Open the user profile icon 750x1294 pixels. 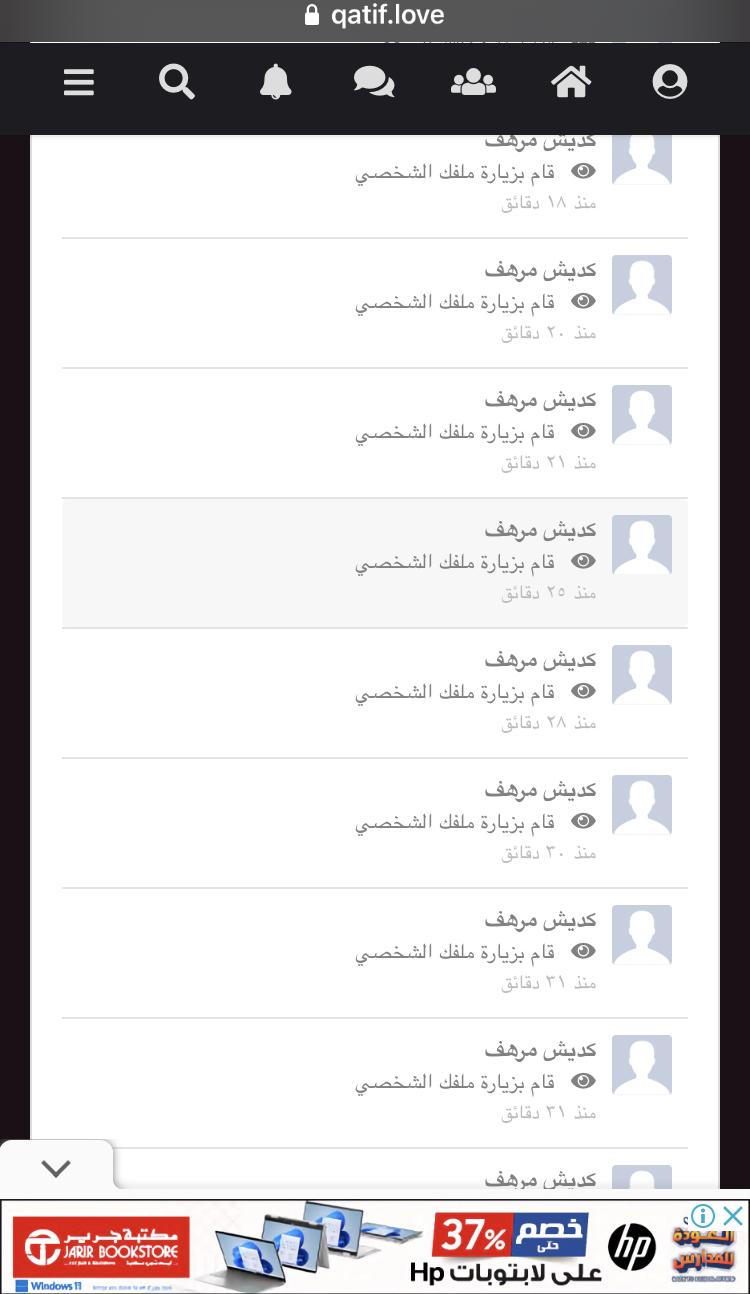[670, 82]
